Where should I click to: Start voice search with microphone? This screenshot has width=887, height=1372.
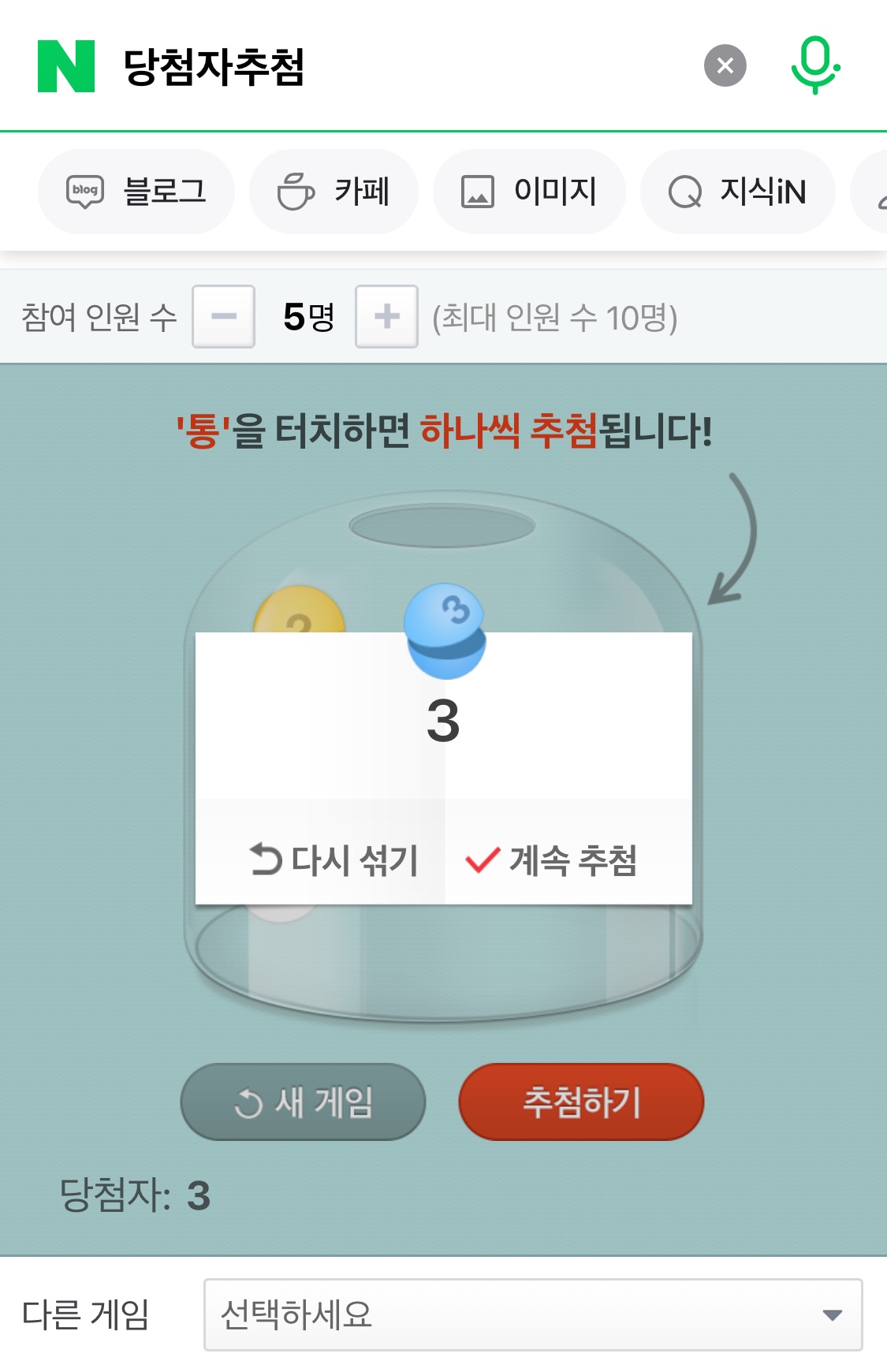point(815,65)
